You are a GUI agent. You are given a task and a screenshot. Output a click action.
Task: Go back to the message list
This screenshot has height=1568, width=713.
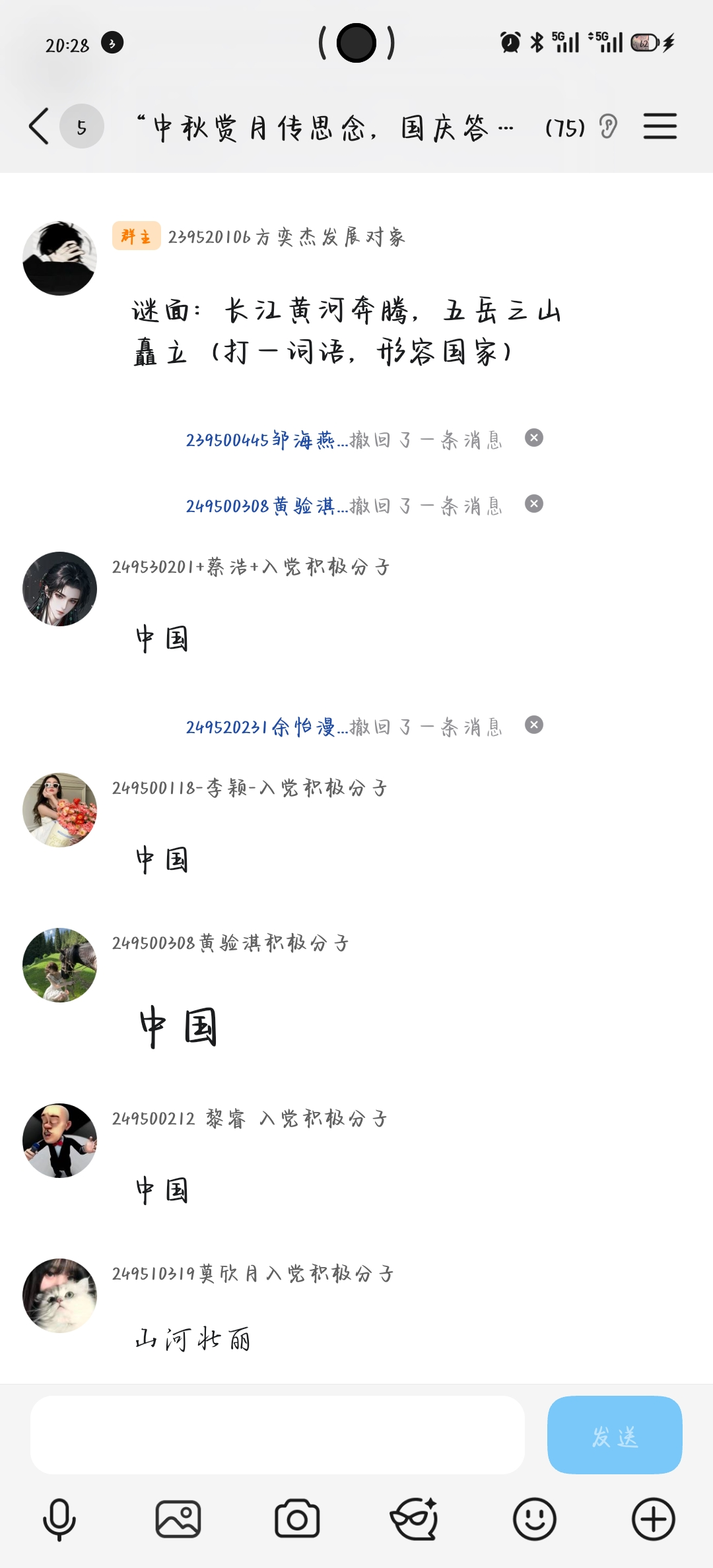pyautogui.click(x=40, y=127)
